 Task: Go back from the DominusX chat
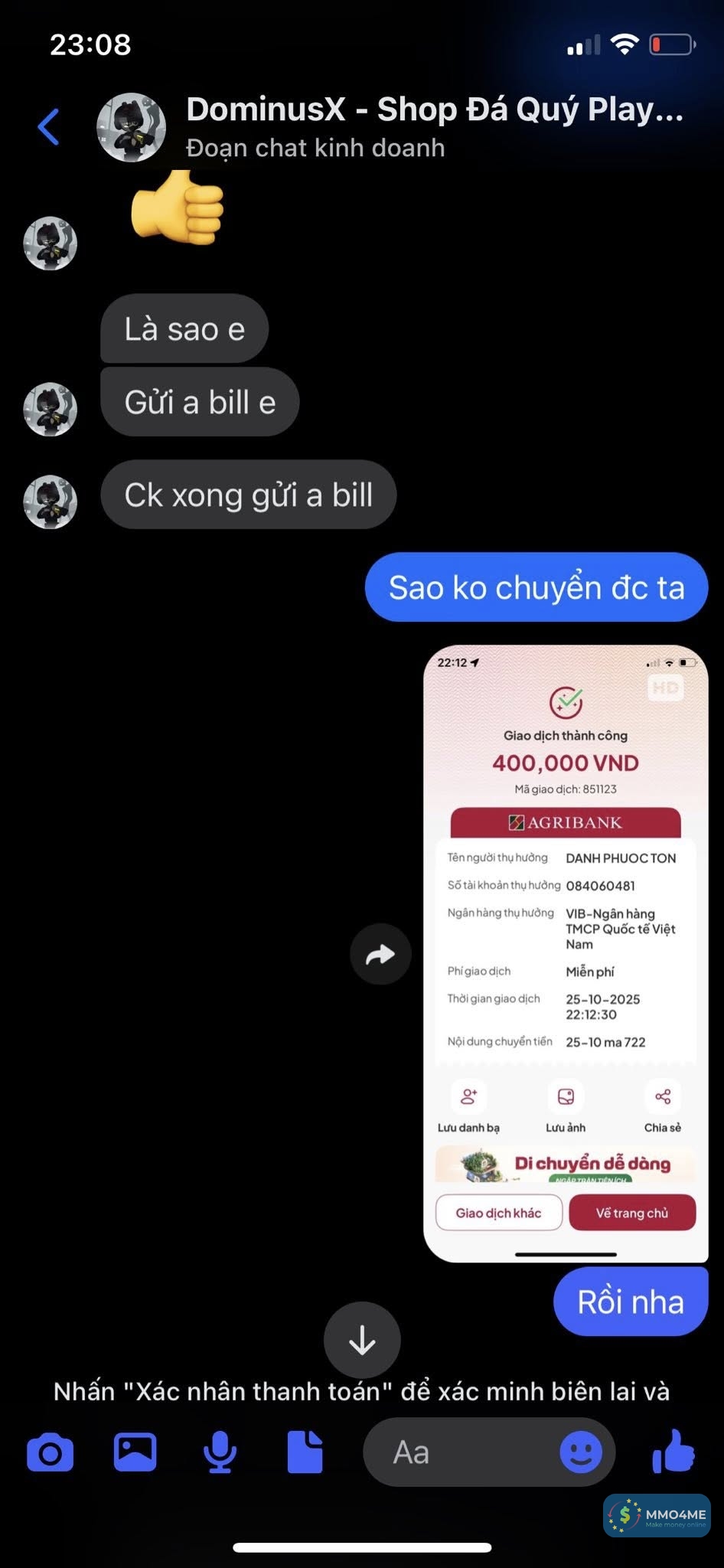(49, 126)
